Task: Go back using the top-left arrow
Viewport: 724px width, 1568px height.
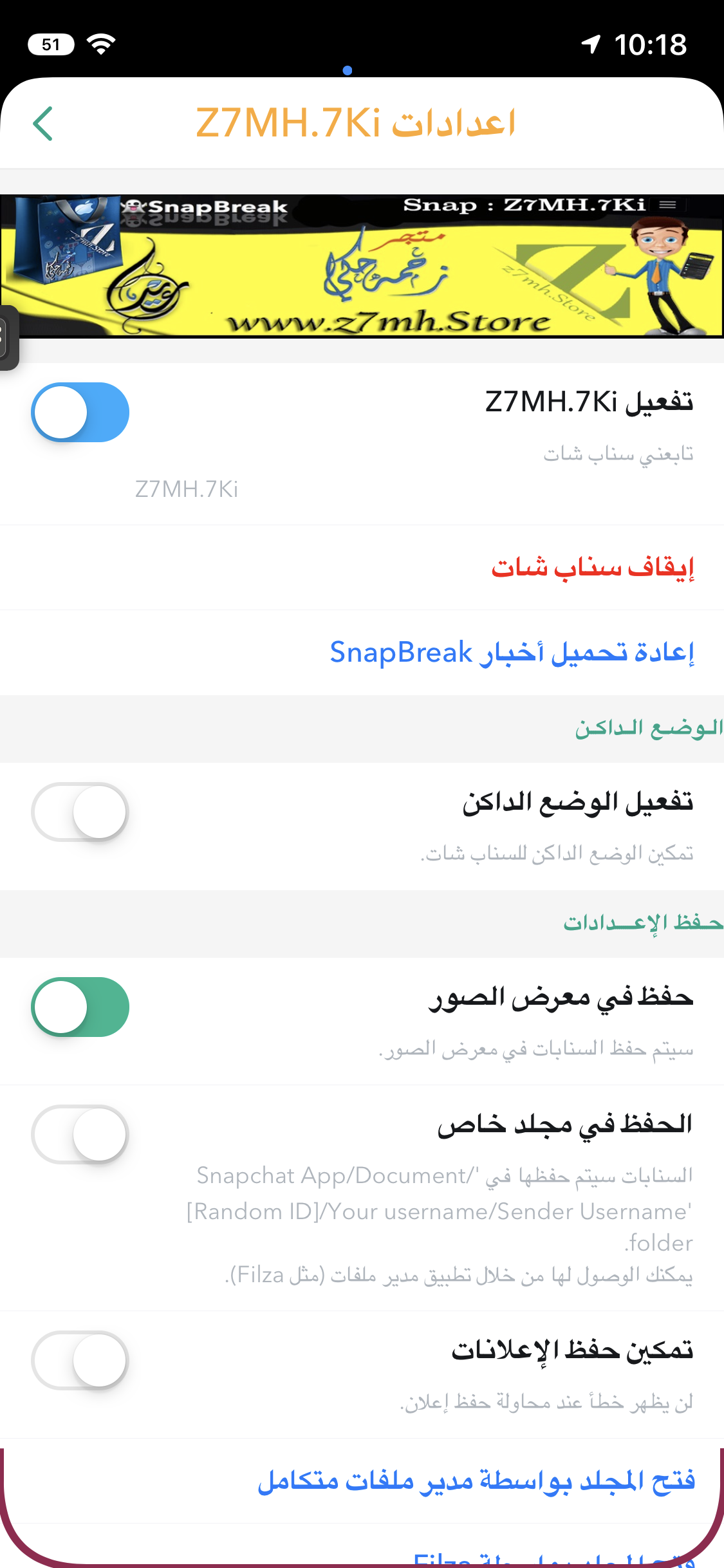Action: click(x=42, y=123)
